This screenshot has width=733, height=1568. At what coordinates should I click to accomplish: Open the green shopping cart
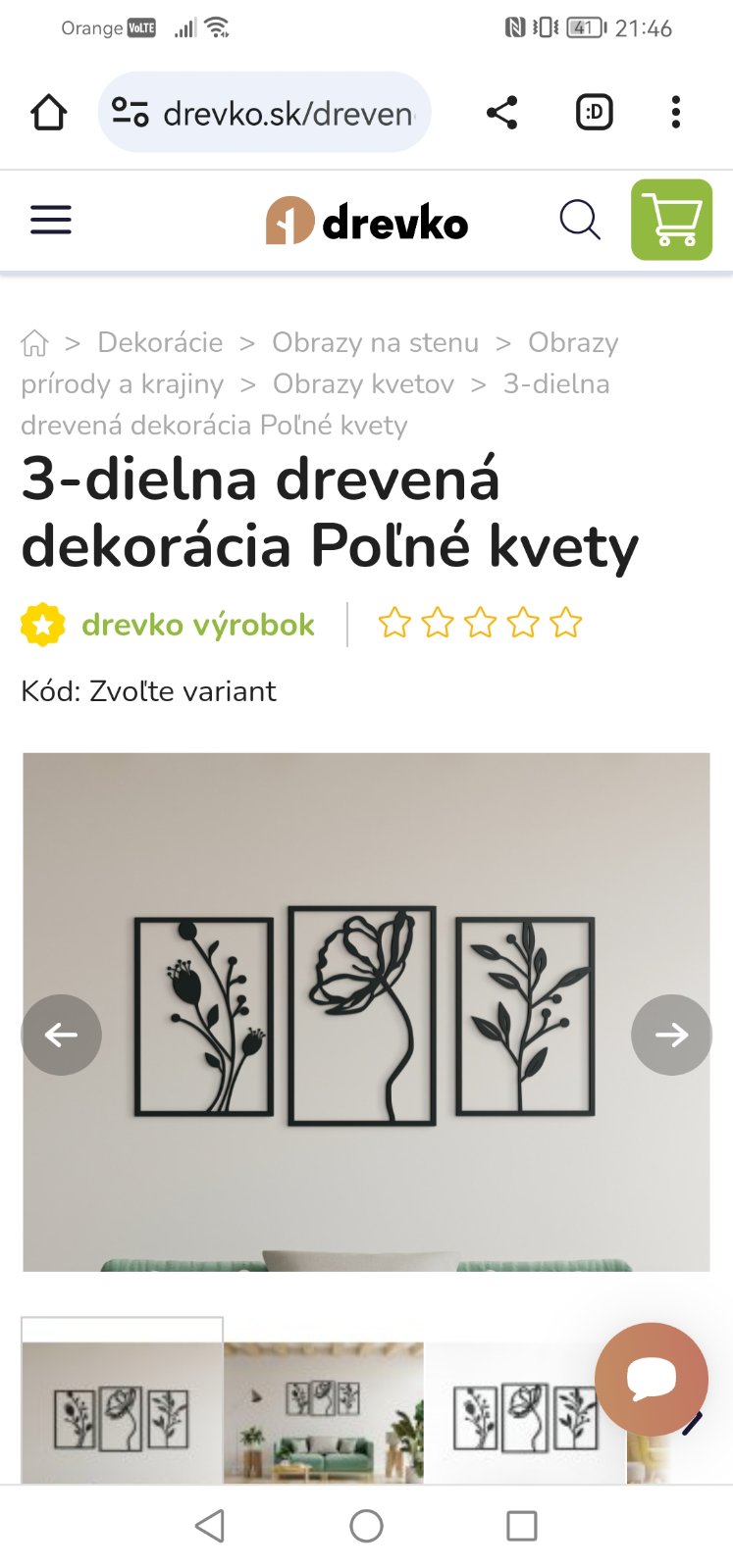pyautogui.click(x=671, y=220)
